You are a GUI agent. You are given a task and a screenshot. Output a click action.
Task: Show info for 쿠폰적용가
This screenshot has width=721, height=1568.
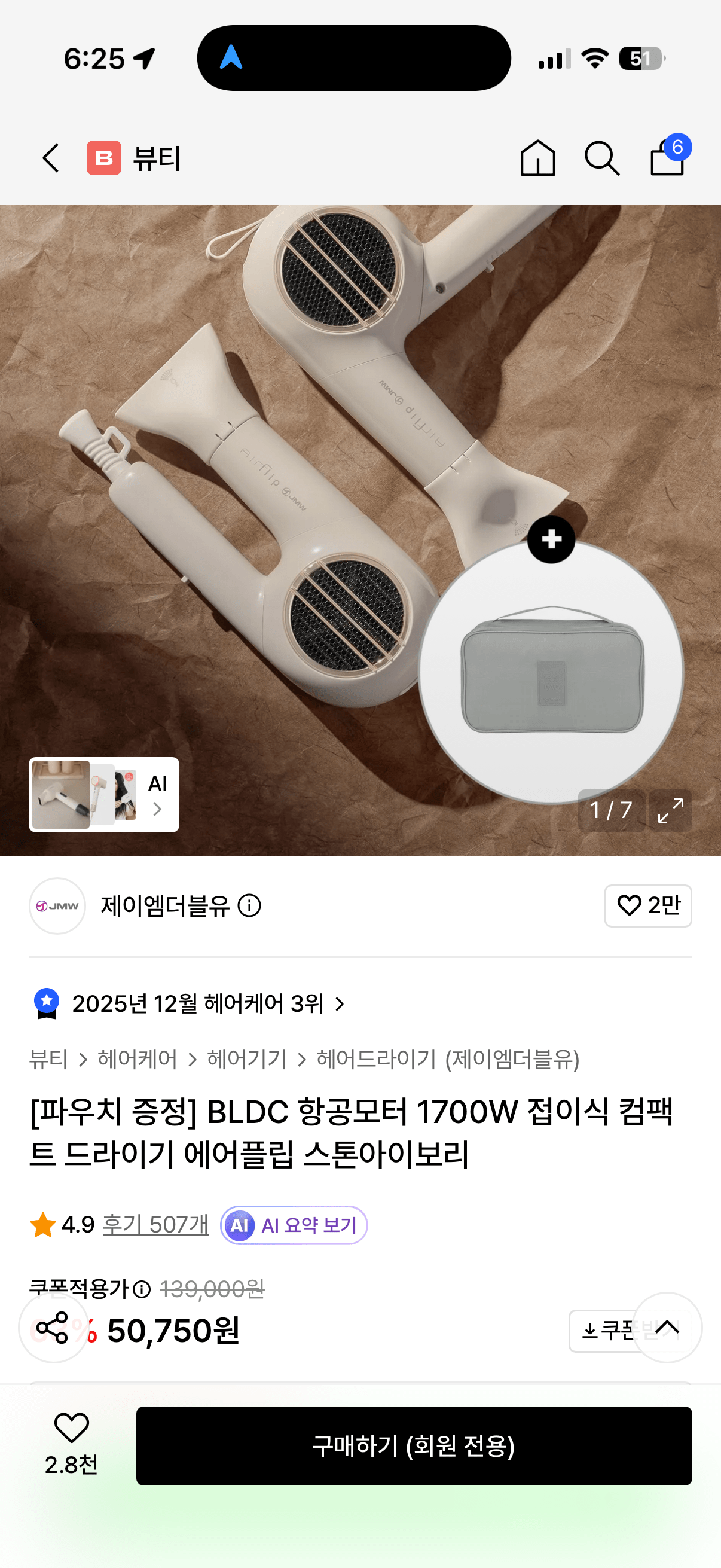142,1289
